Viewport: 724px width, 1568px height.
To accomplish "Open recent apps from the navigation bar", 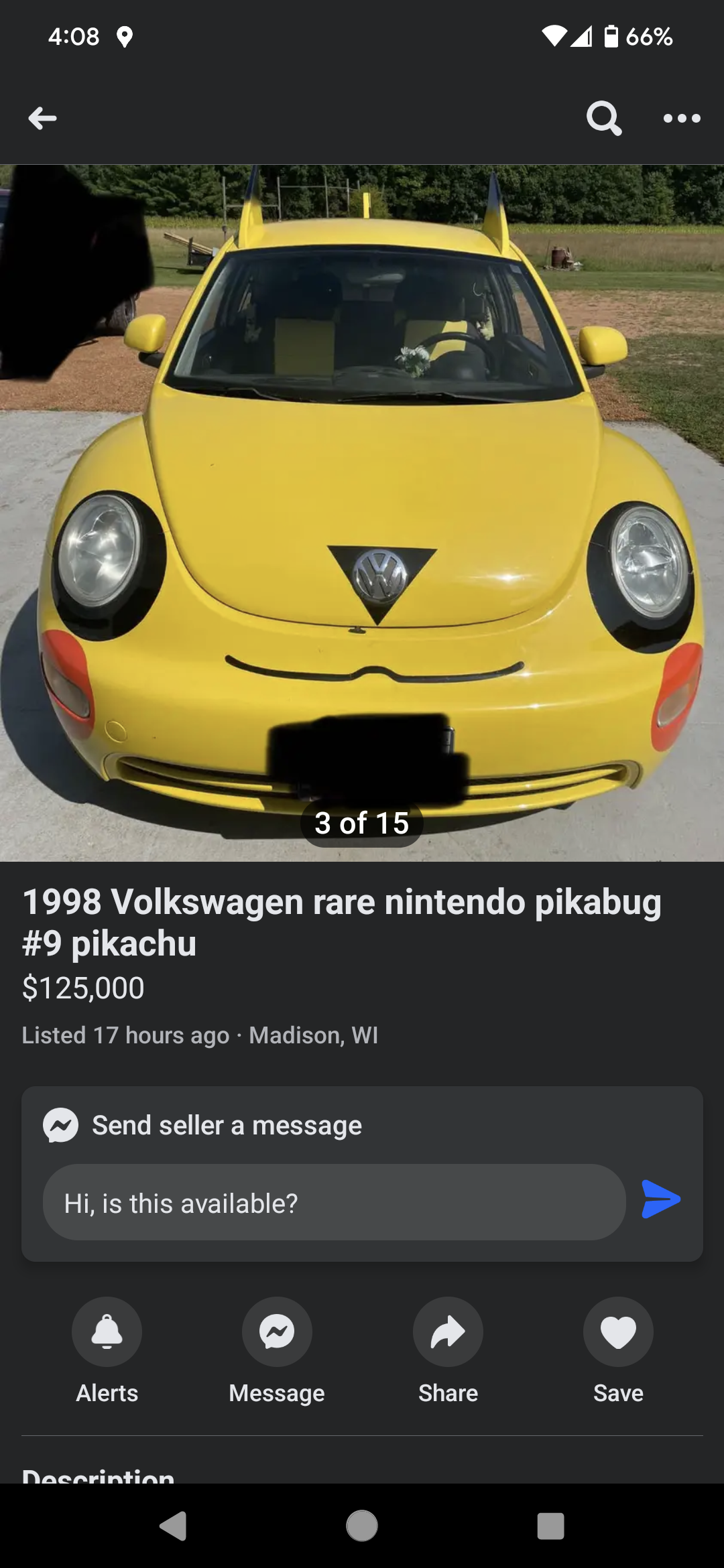I will tap(550, 1526).
